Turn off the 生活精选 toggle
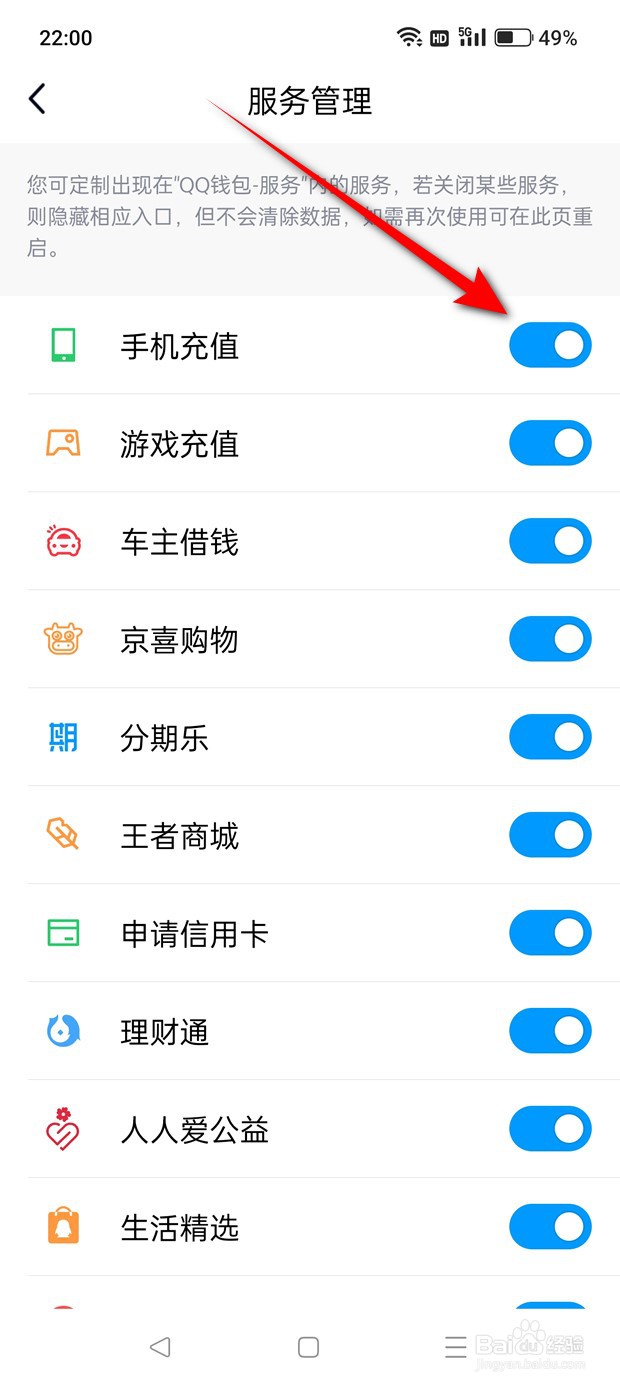This screenshot has width=620, height=1386. (x=550, y=1228)
